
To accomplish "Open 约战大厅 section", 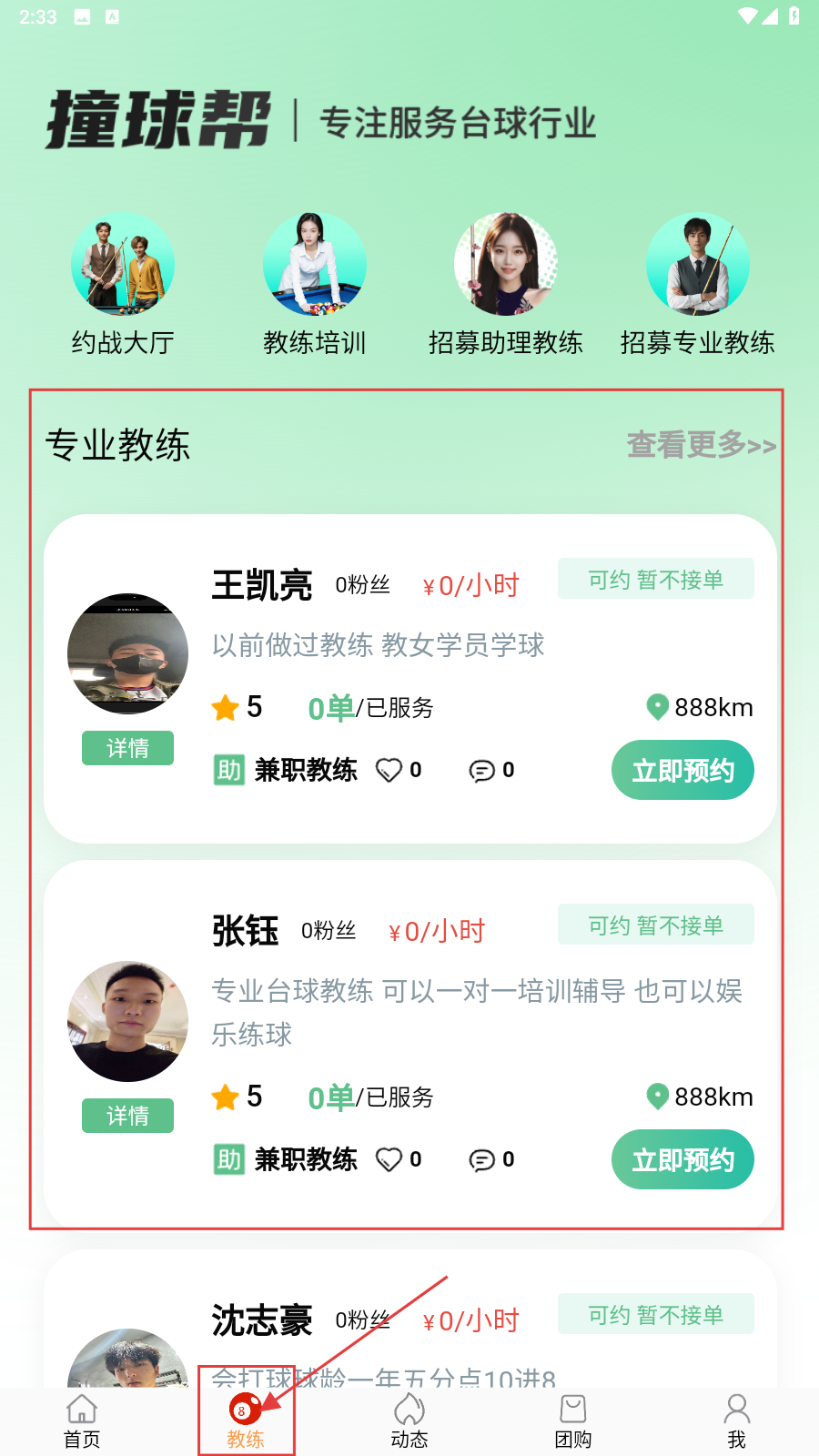I will pos(123,284).
